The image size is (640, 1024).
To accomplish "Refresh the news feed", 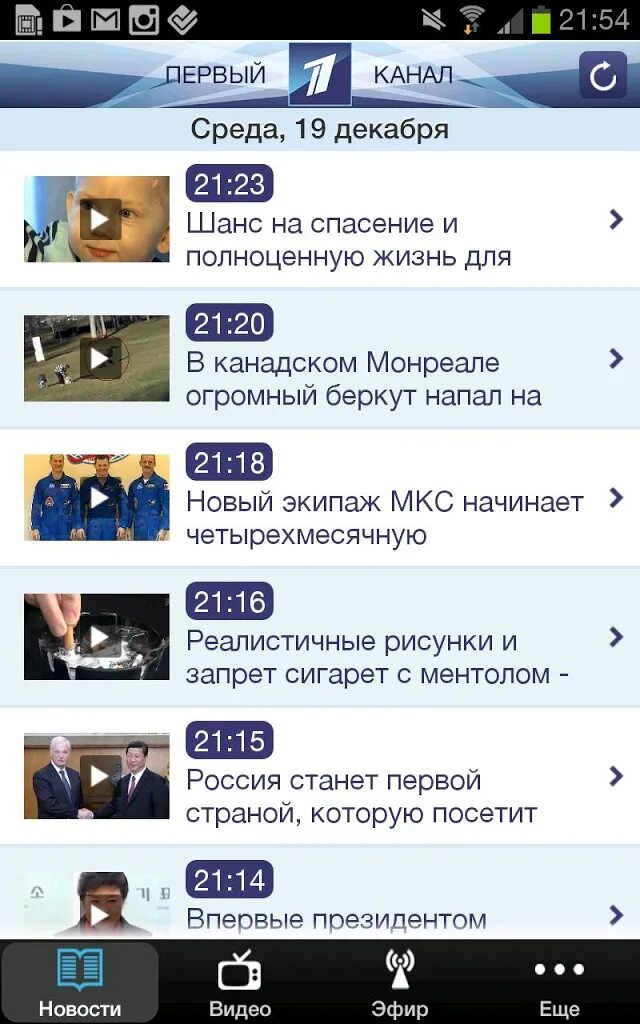I will (603, 76).
